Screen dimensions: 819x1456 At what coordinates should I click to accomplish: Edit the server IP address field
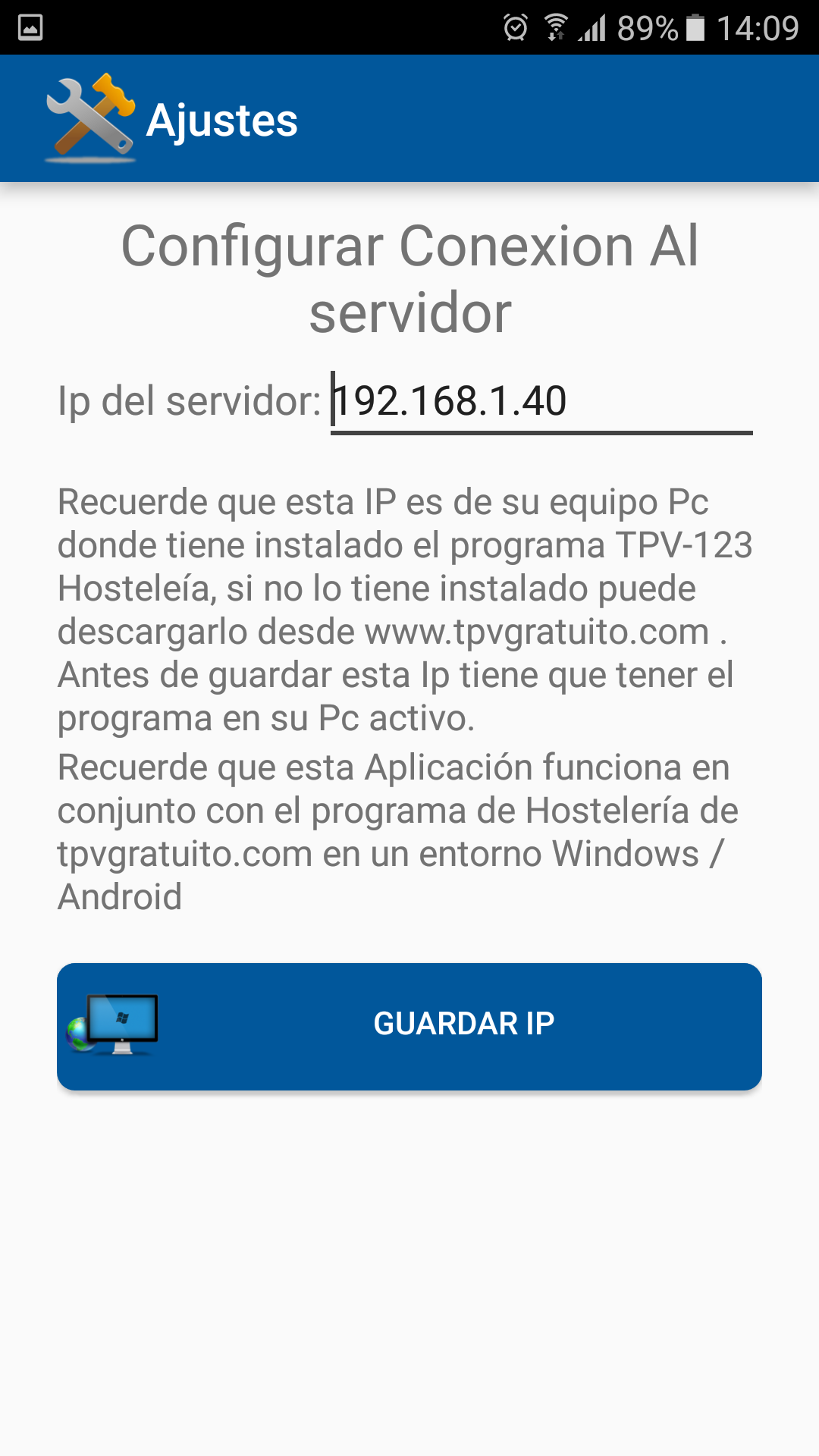[541, 401]
